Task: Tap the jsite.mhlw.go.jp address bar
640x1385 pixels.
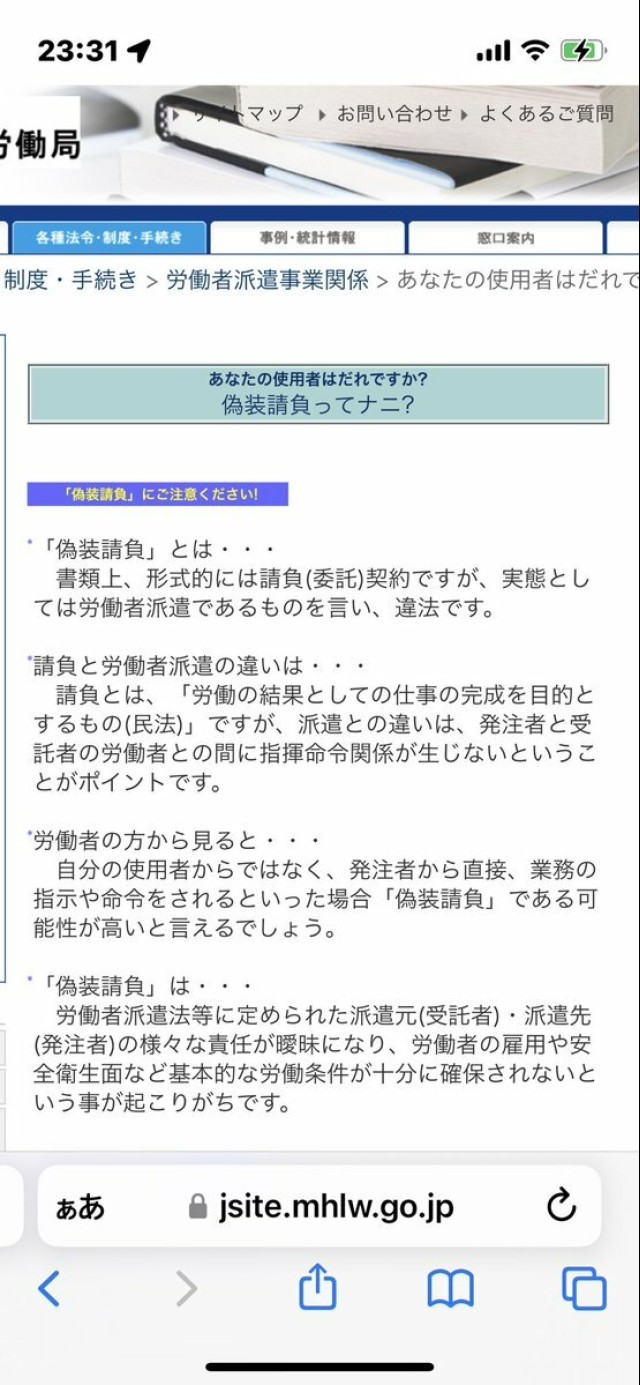Action: coord(335,1206)
